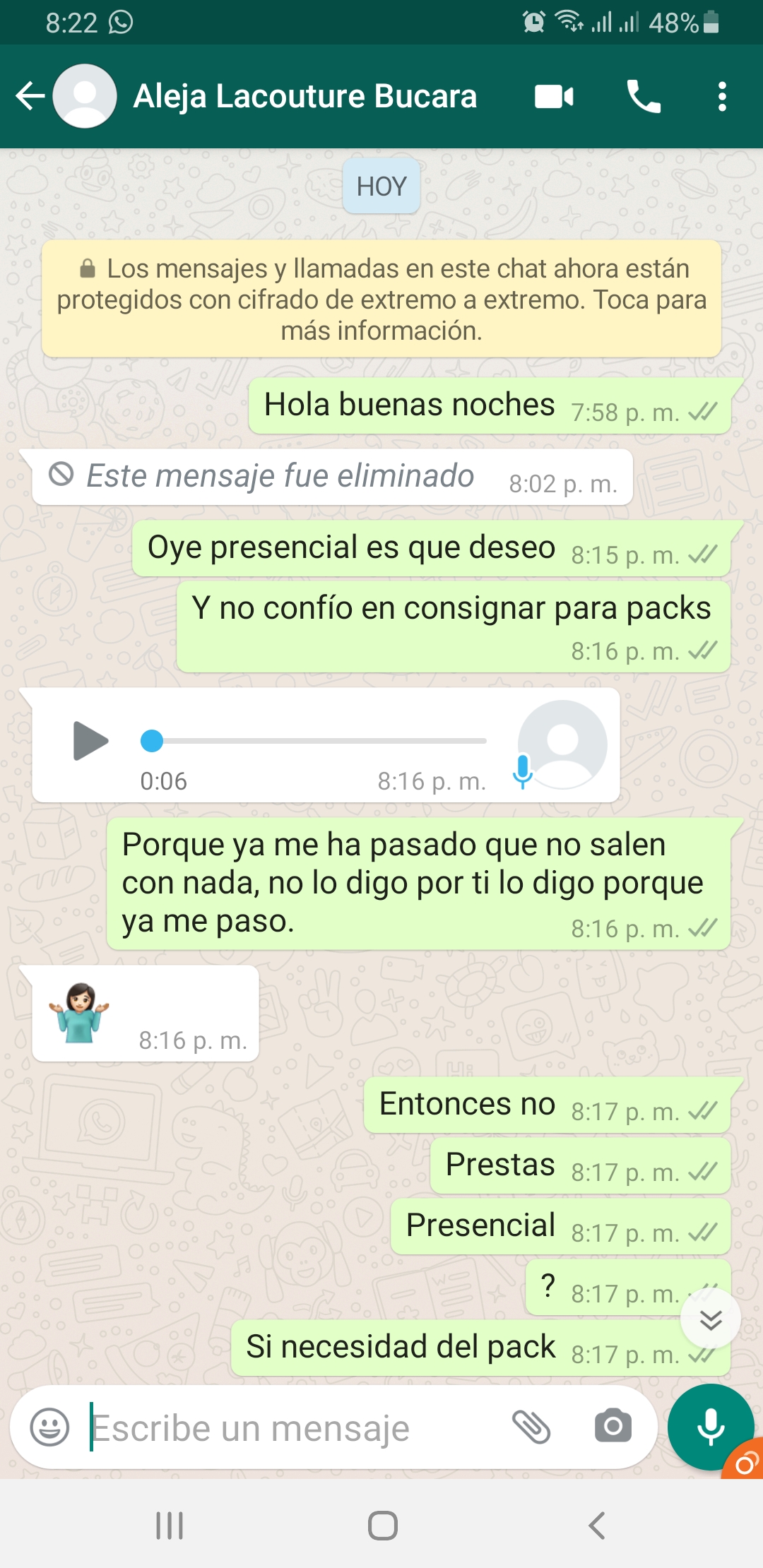Tap the voice message progress slider
The image size is (763, 1568).
318,740
